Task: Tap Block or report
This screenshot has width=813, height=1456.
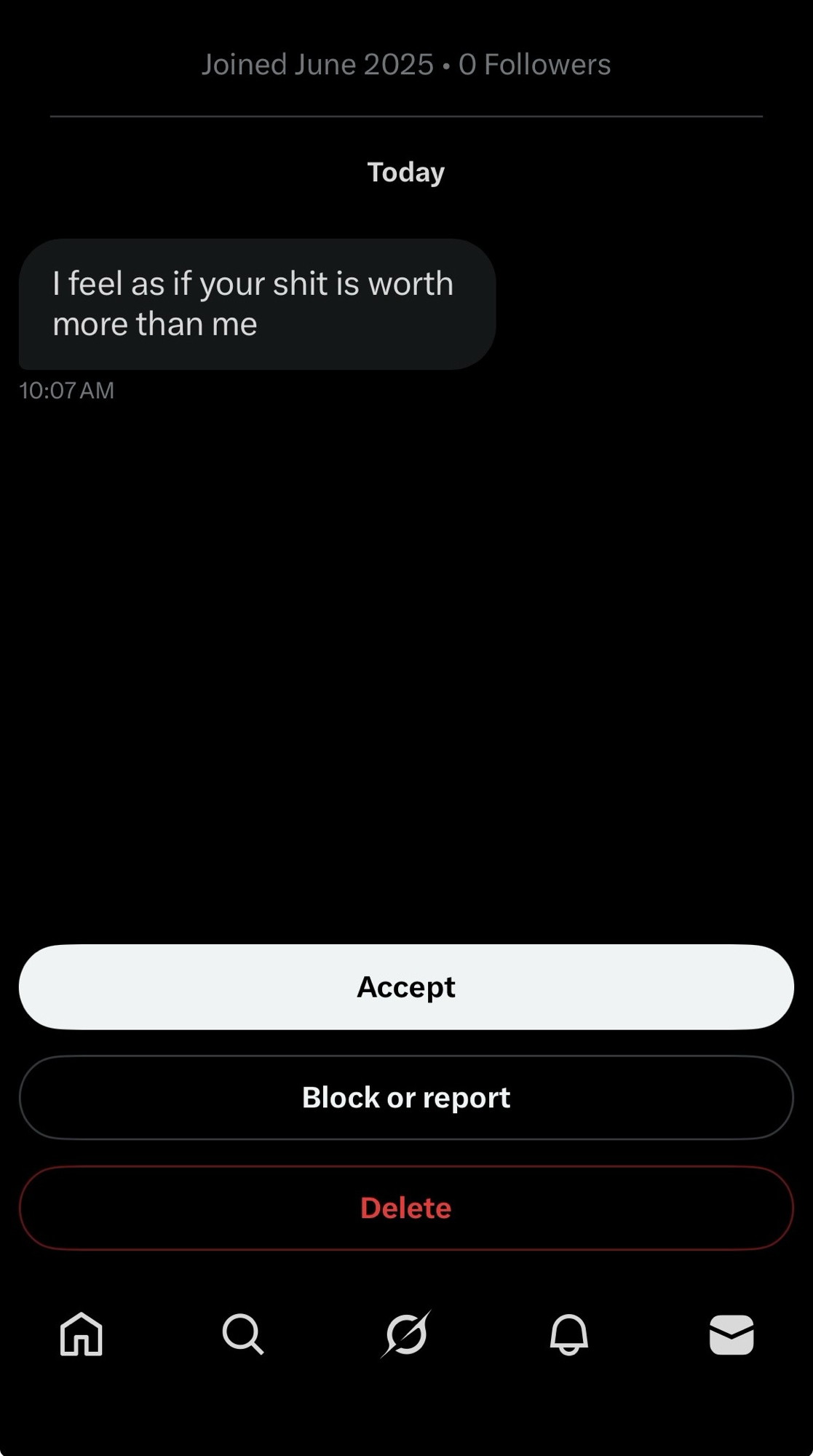Action: [406, 1097]
